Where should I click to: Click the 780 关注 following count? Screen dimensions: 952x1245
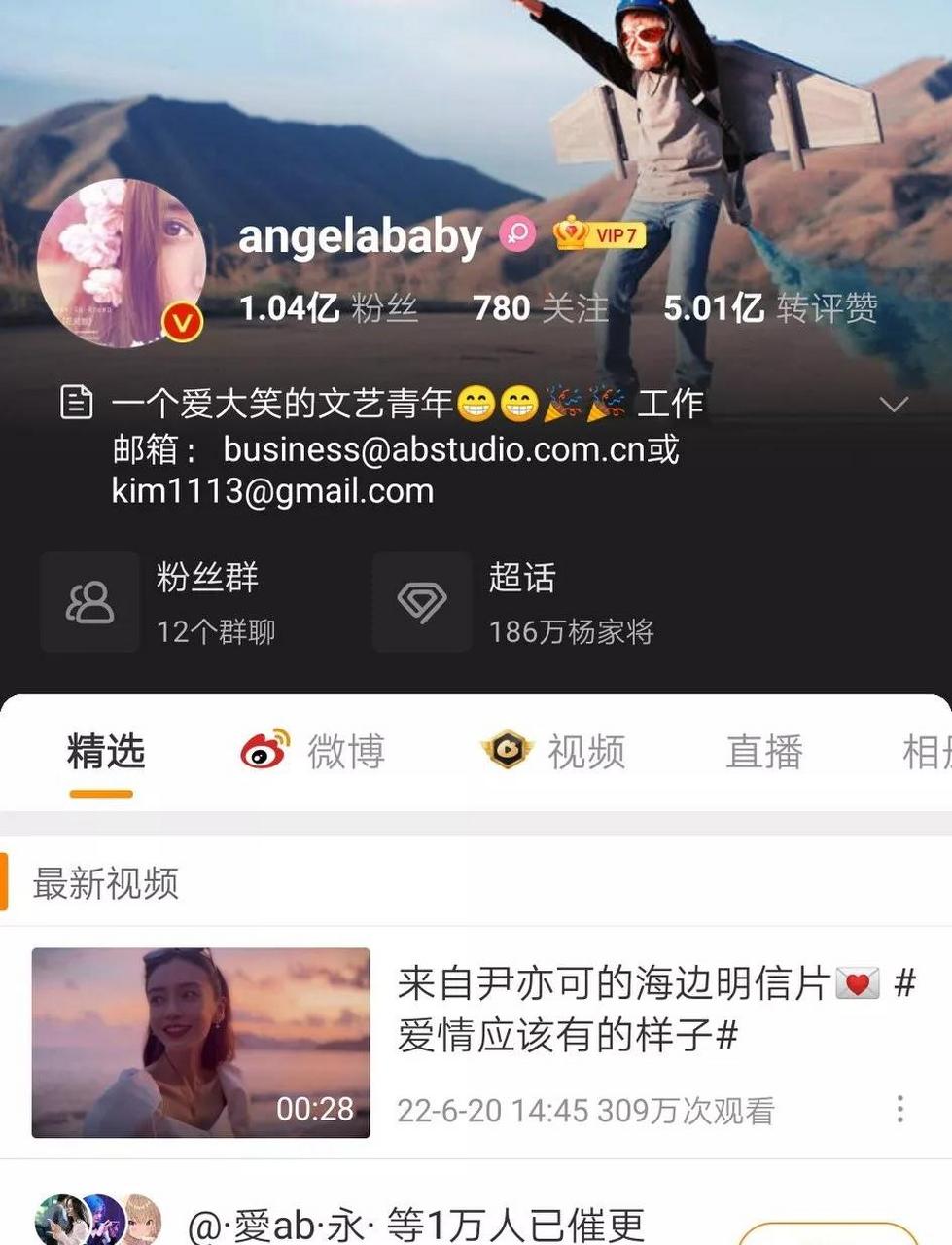tap(541, 306)
